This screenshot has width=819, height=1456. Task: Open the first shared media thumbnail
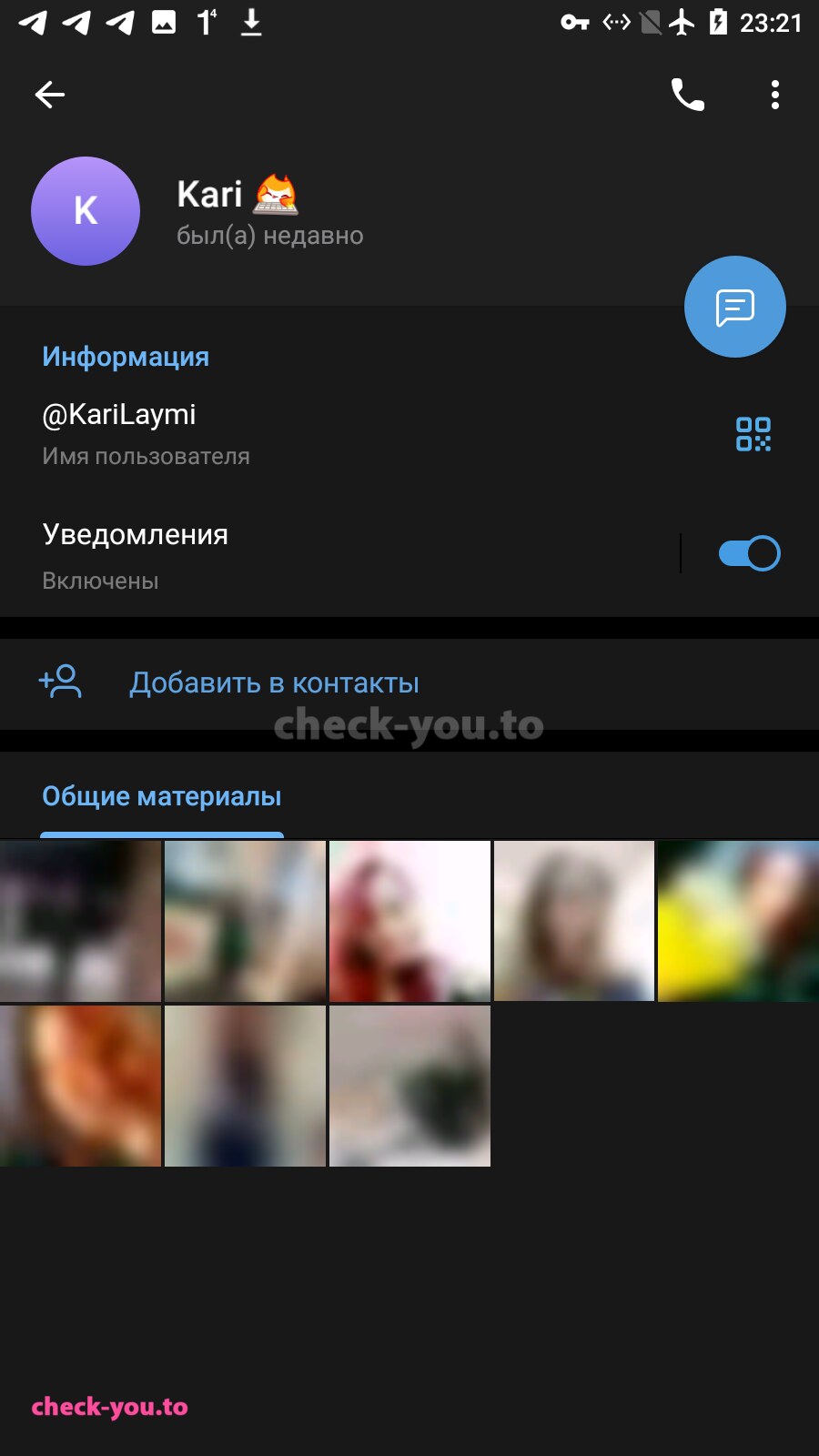coord(80,921)
